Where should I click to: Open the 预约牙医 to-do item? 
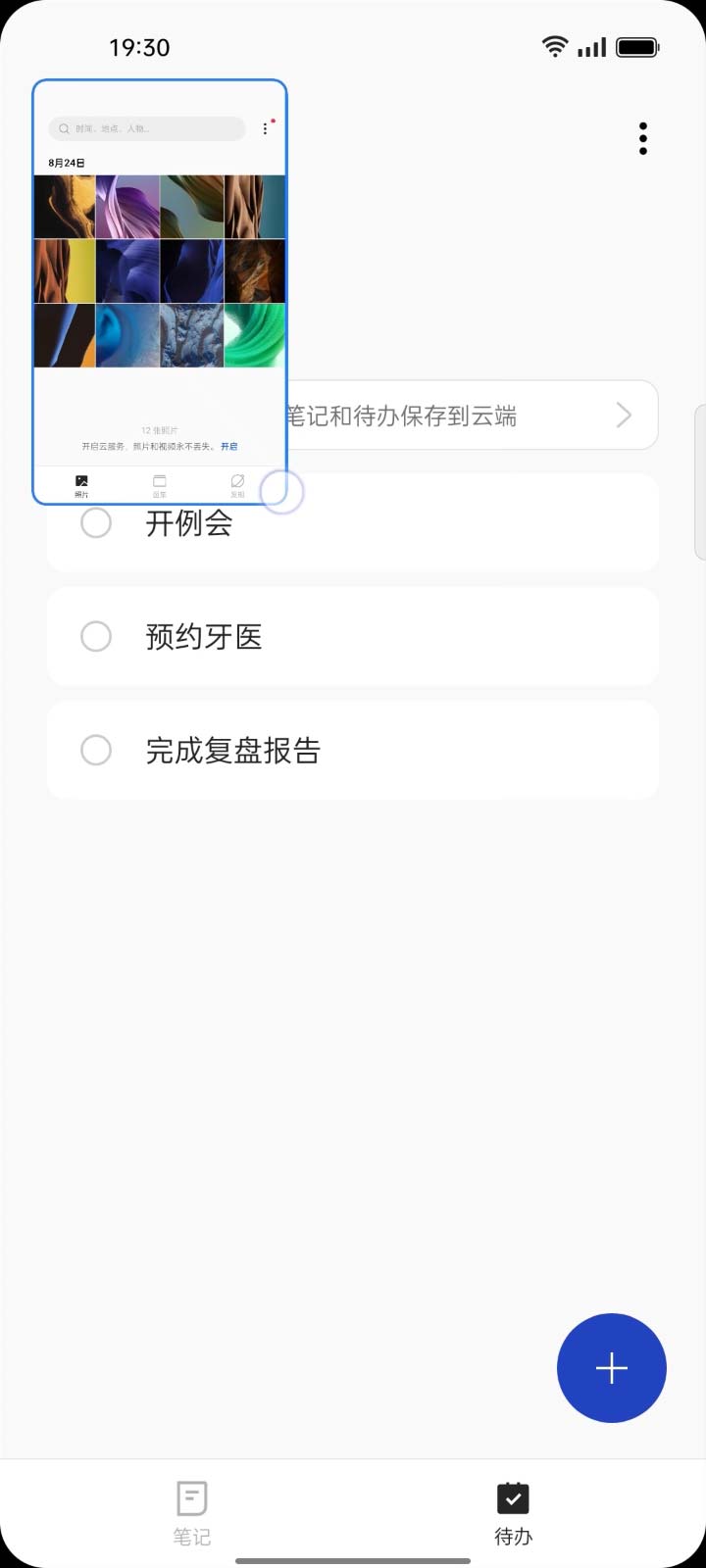coord(392,637)
